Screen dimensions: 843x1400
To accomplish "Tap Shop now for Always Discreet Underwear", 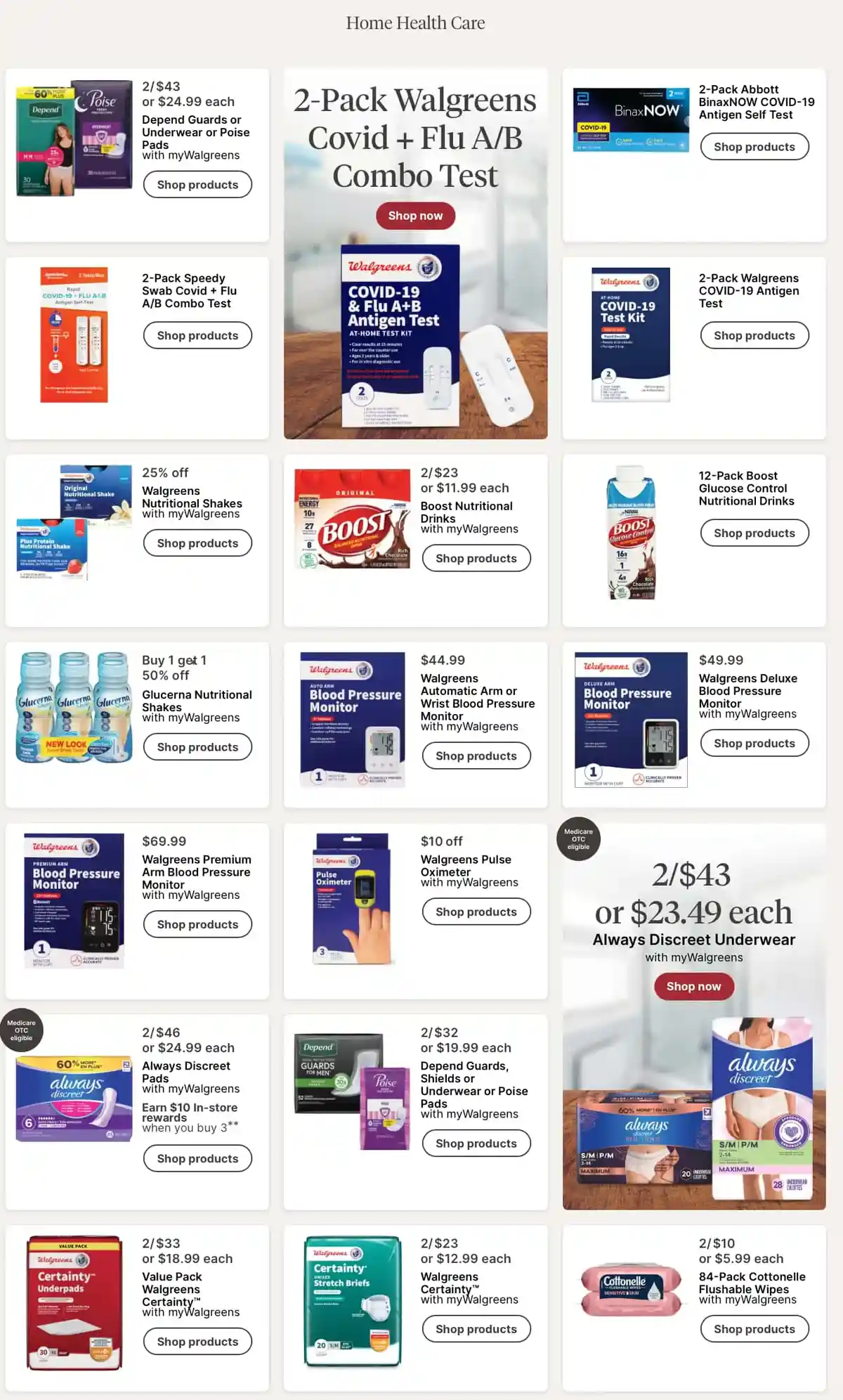I will pos(693,987).
